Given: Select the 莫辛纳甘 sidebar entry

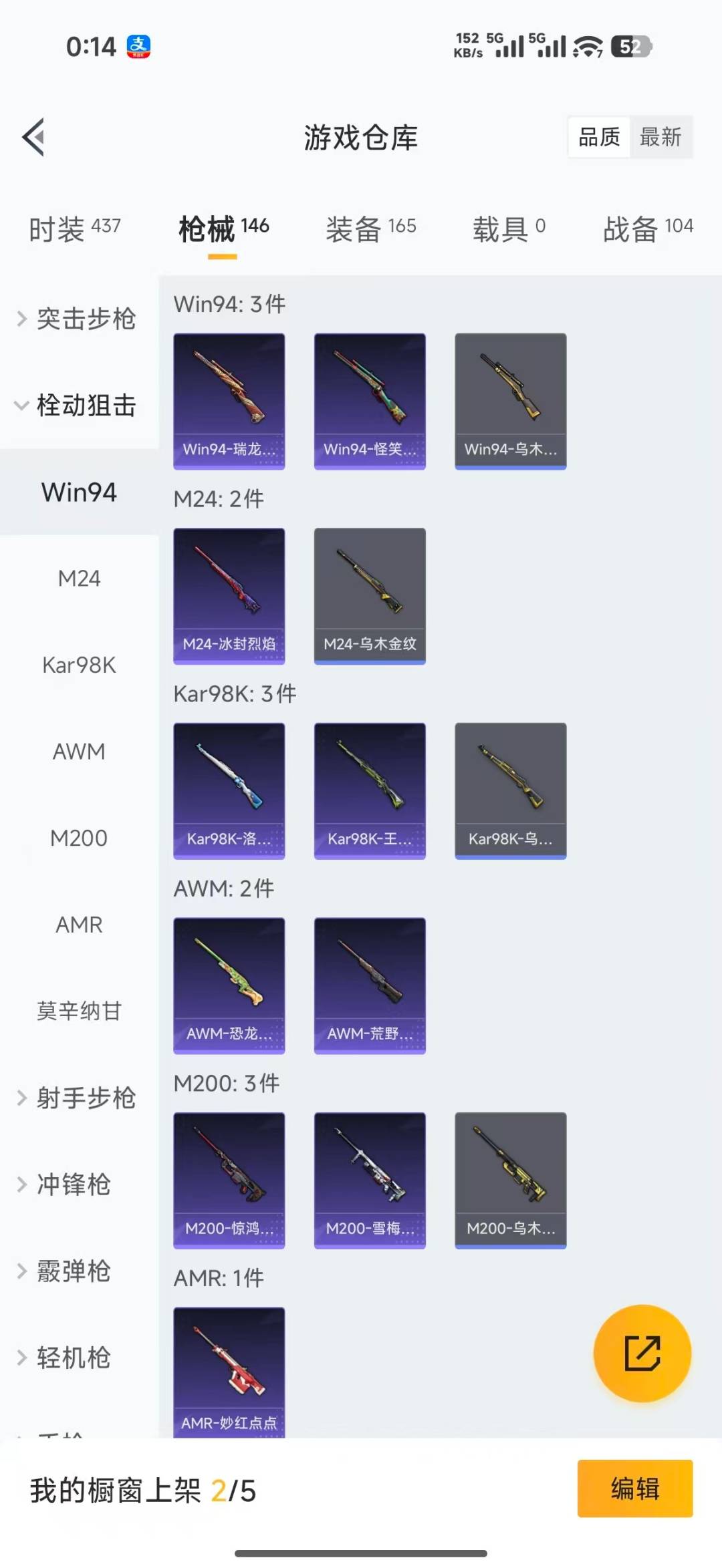Looking at the screenshot, I should (x=80, y=1011).
